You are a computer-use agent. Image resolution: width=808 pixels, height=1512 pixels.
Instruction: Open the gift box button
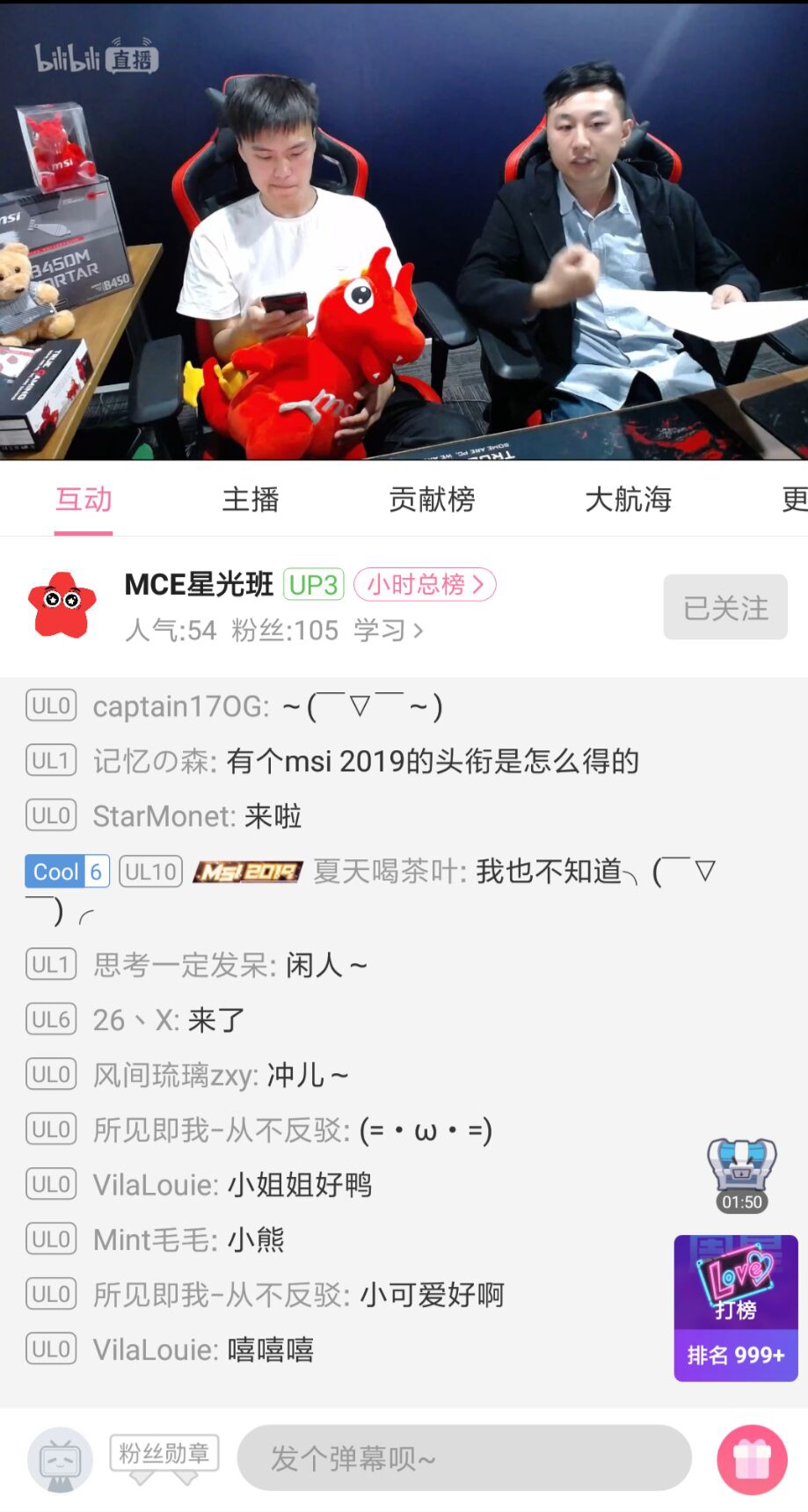(x=752, y=1459)
